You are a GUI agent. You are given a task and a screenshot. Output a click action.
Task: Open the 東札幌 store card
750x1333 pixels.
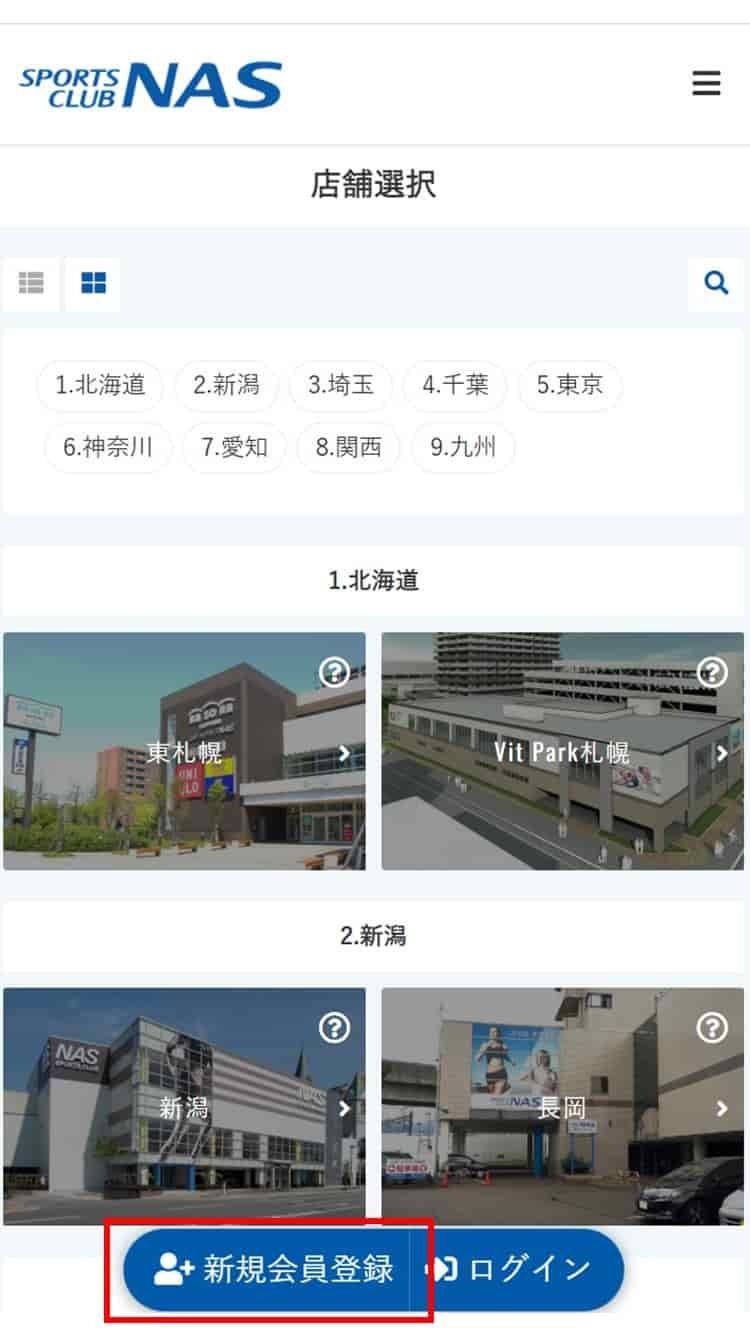click(x=184, y=751)
